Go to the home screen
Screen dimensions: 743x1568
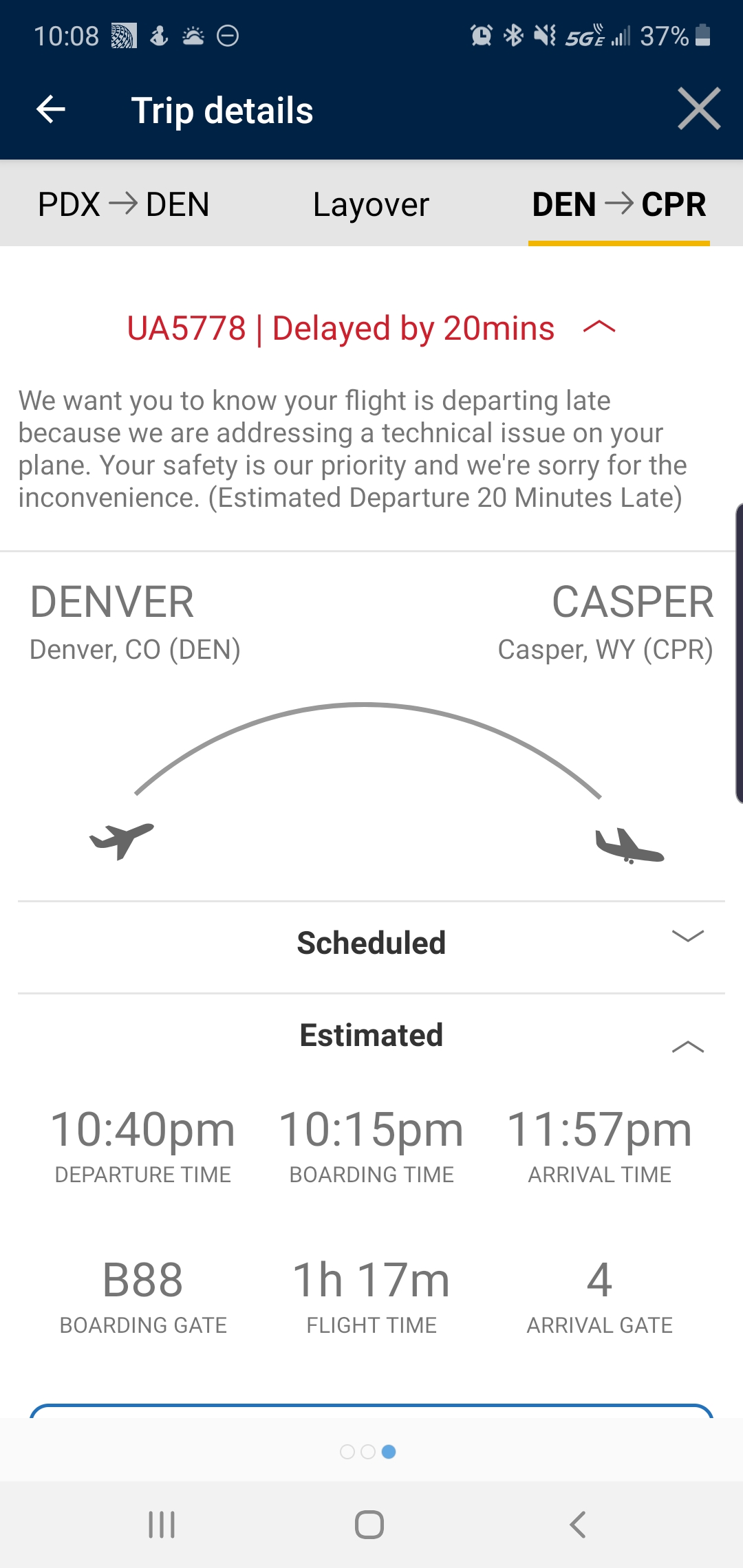tap(369, 1524)
